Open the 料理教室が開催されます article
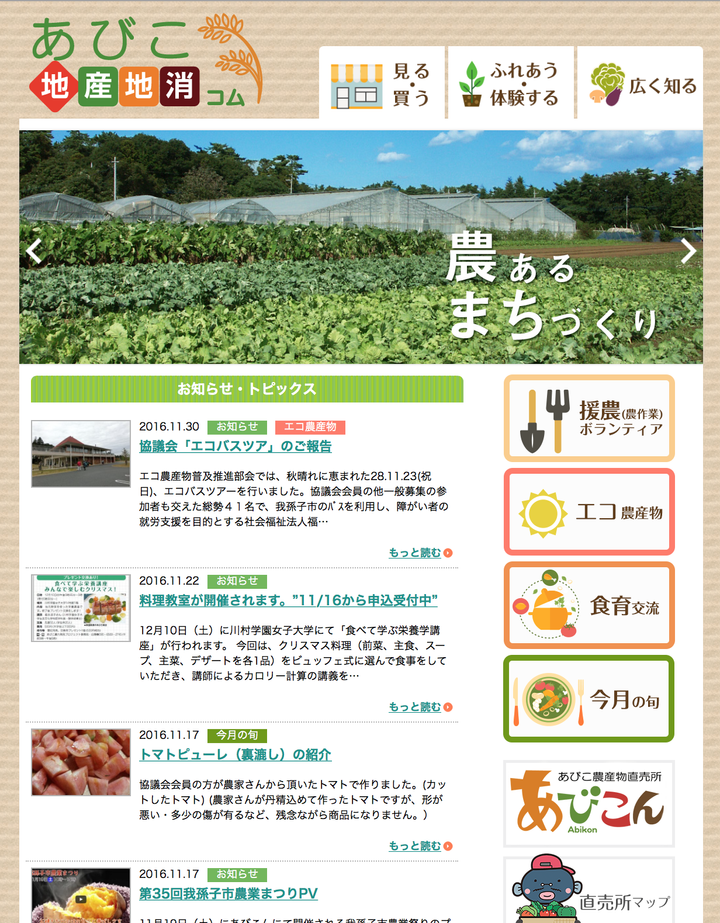Screen dimensions: 720x923 click(x=288, y=600)
